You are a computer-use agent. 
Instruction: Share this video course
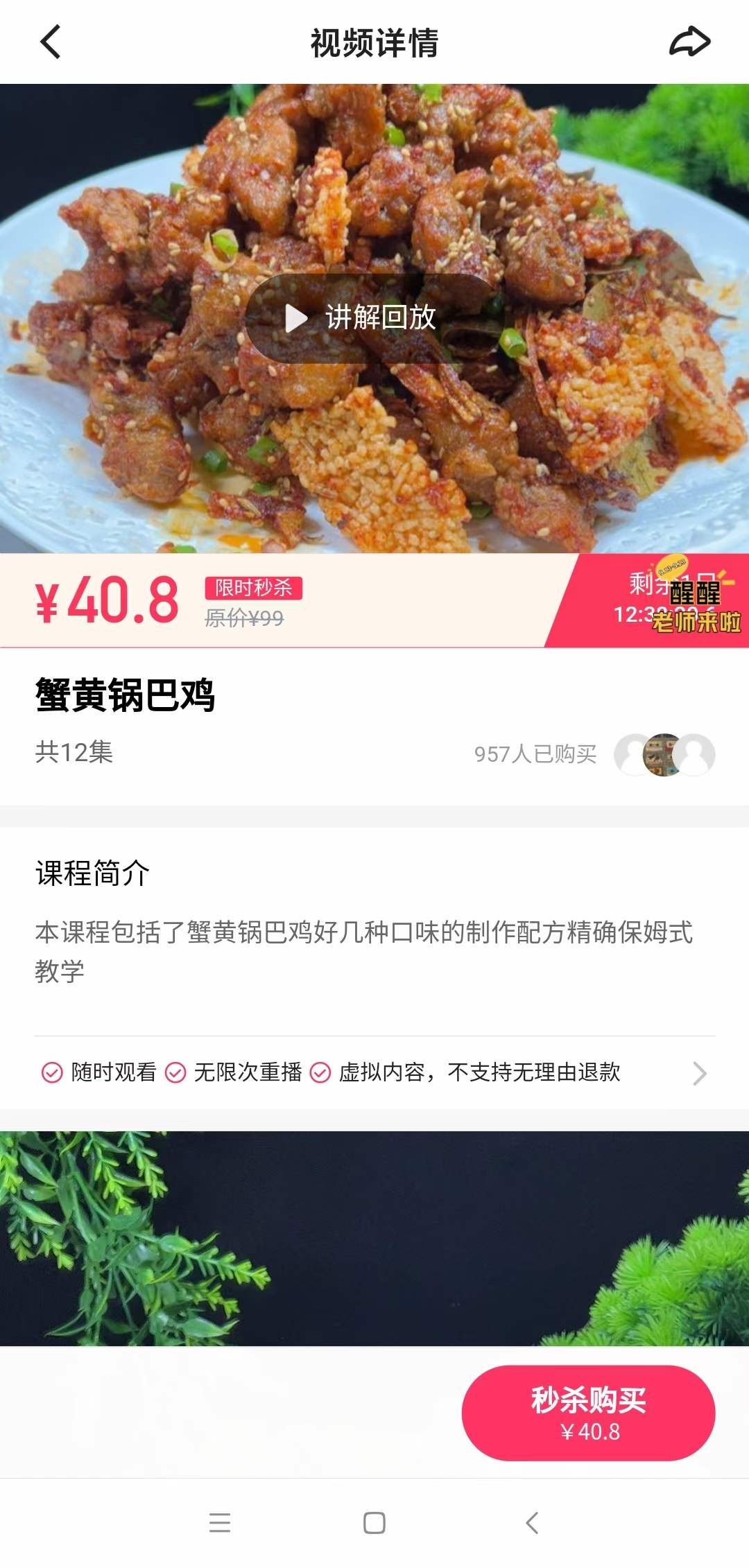click(689, 42)
